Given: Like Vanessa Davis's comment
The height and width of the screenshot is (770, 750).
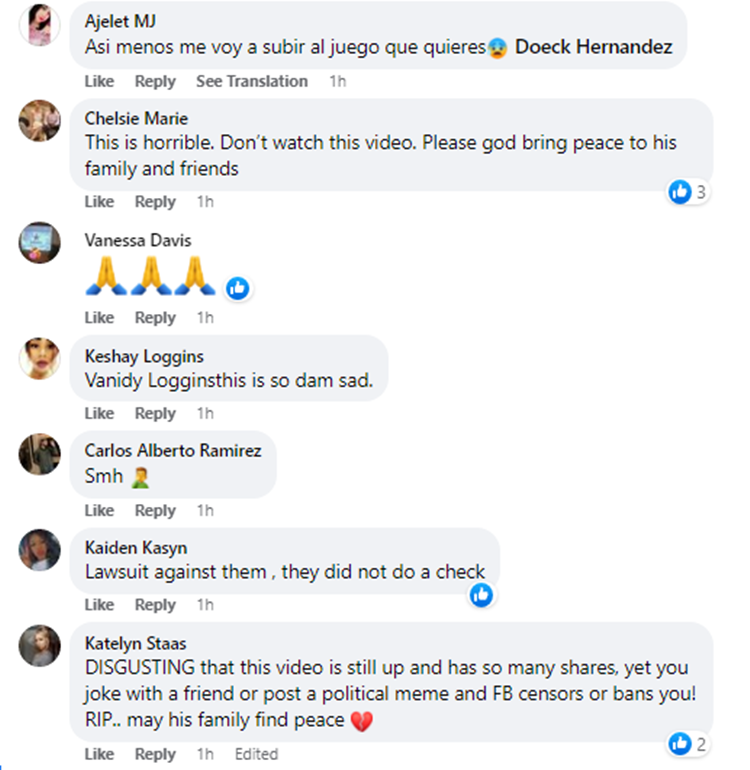Looking at the screenshot, I should (99, 318).
